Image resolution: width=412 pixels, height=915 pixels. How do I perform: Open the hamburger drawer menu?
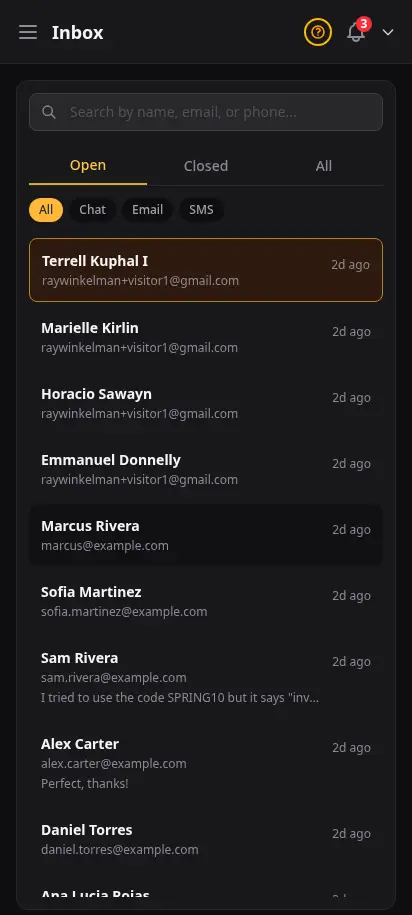28,32
